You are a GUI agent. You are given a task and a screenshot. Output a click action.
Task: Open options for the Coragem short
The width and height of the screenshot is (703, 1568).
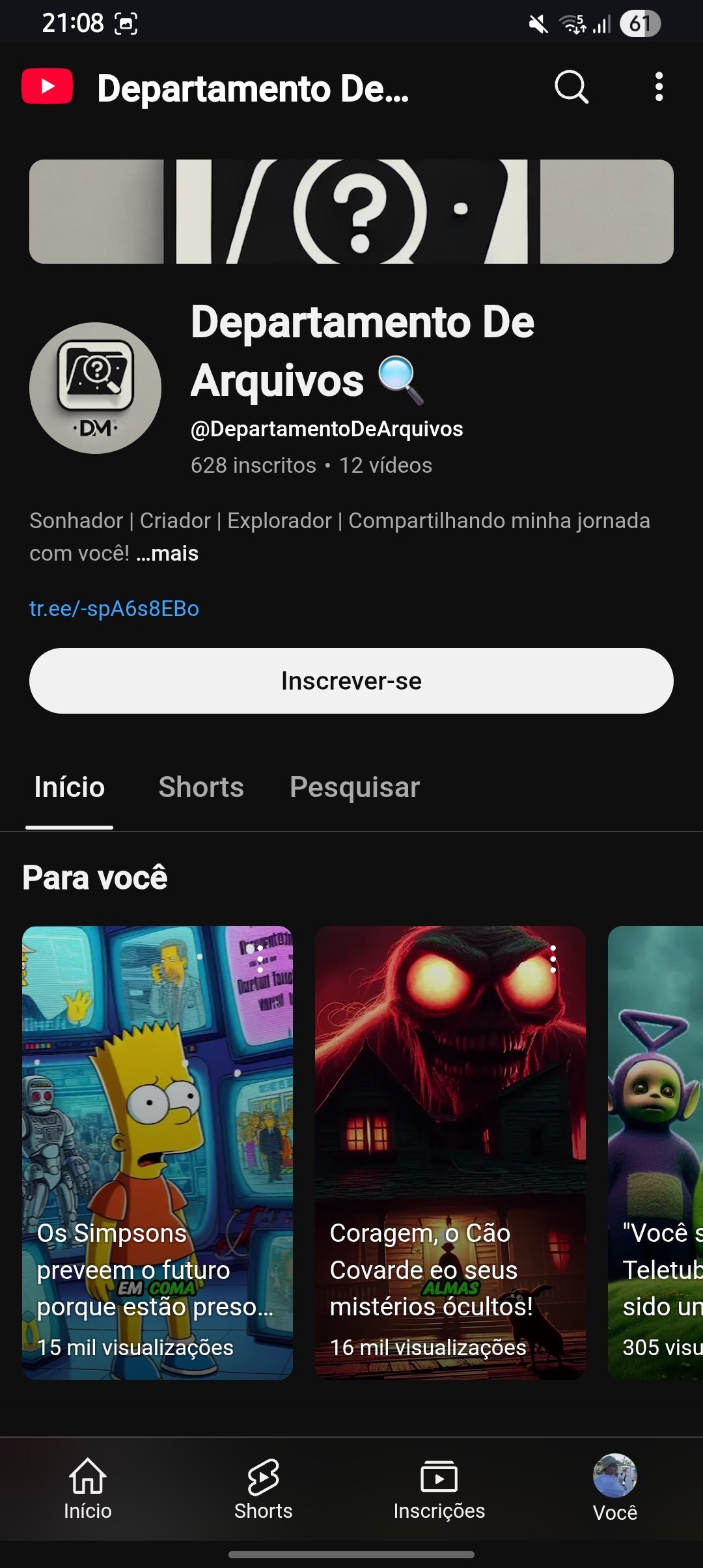click(x=553, y=959)
